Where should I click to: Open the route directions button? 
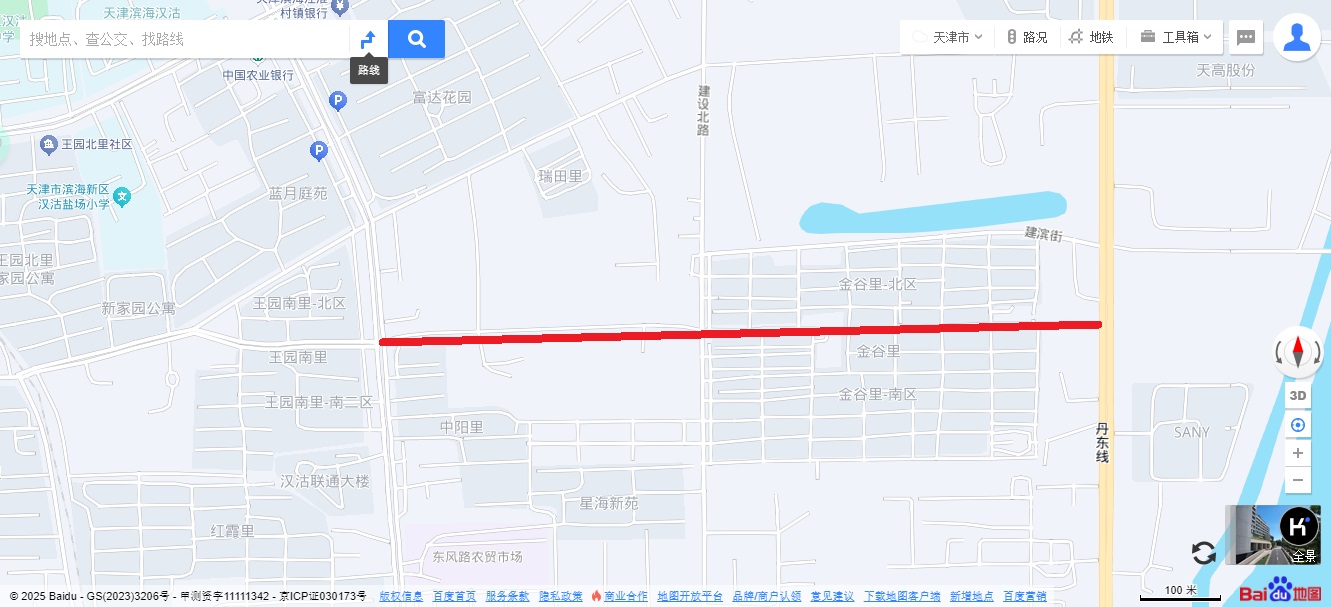pos(368,39)
